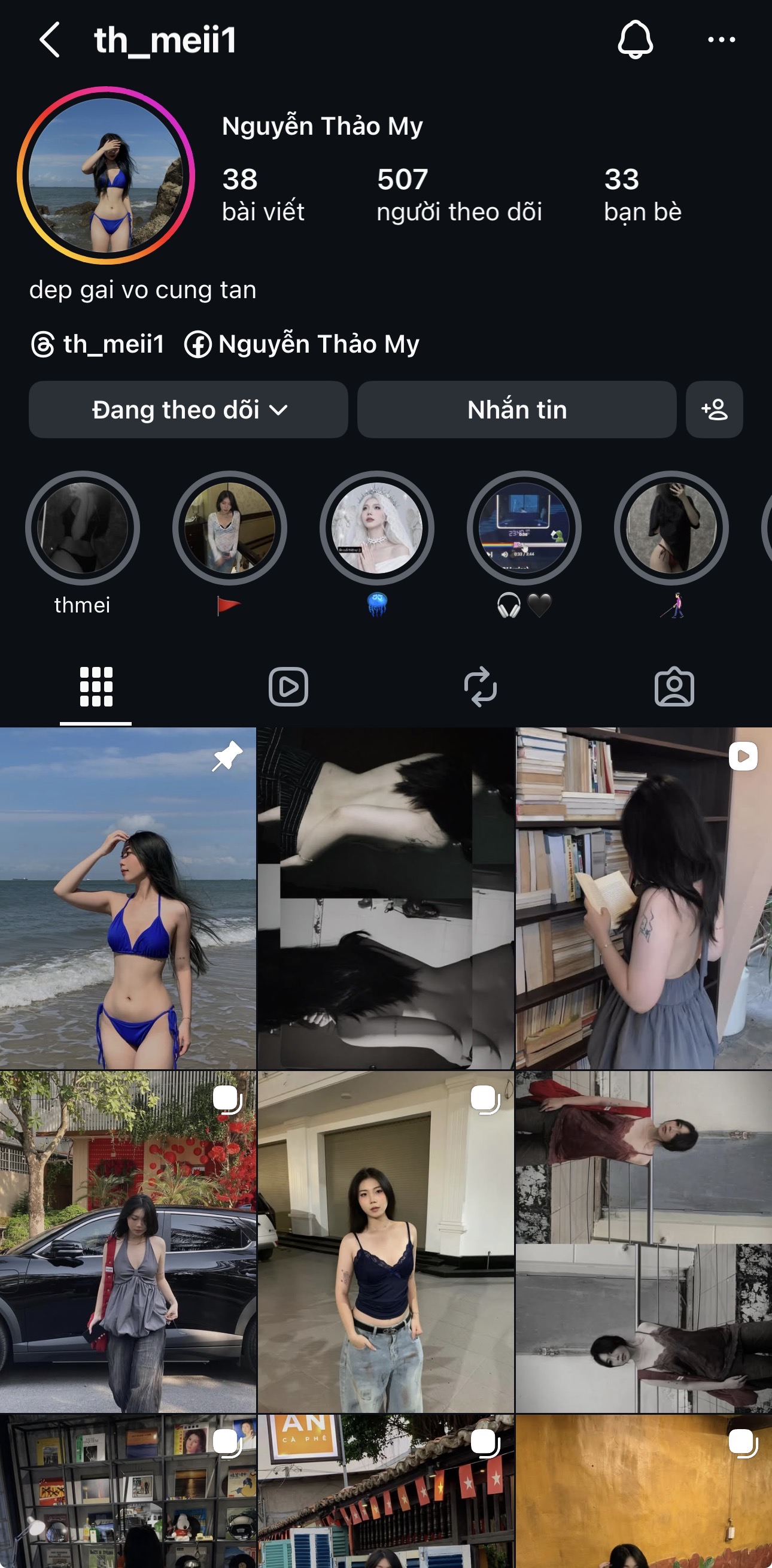Open the th_meii1 Threads link
The width and height of the screenshot is (772, 1568).
(98, 344)
